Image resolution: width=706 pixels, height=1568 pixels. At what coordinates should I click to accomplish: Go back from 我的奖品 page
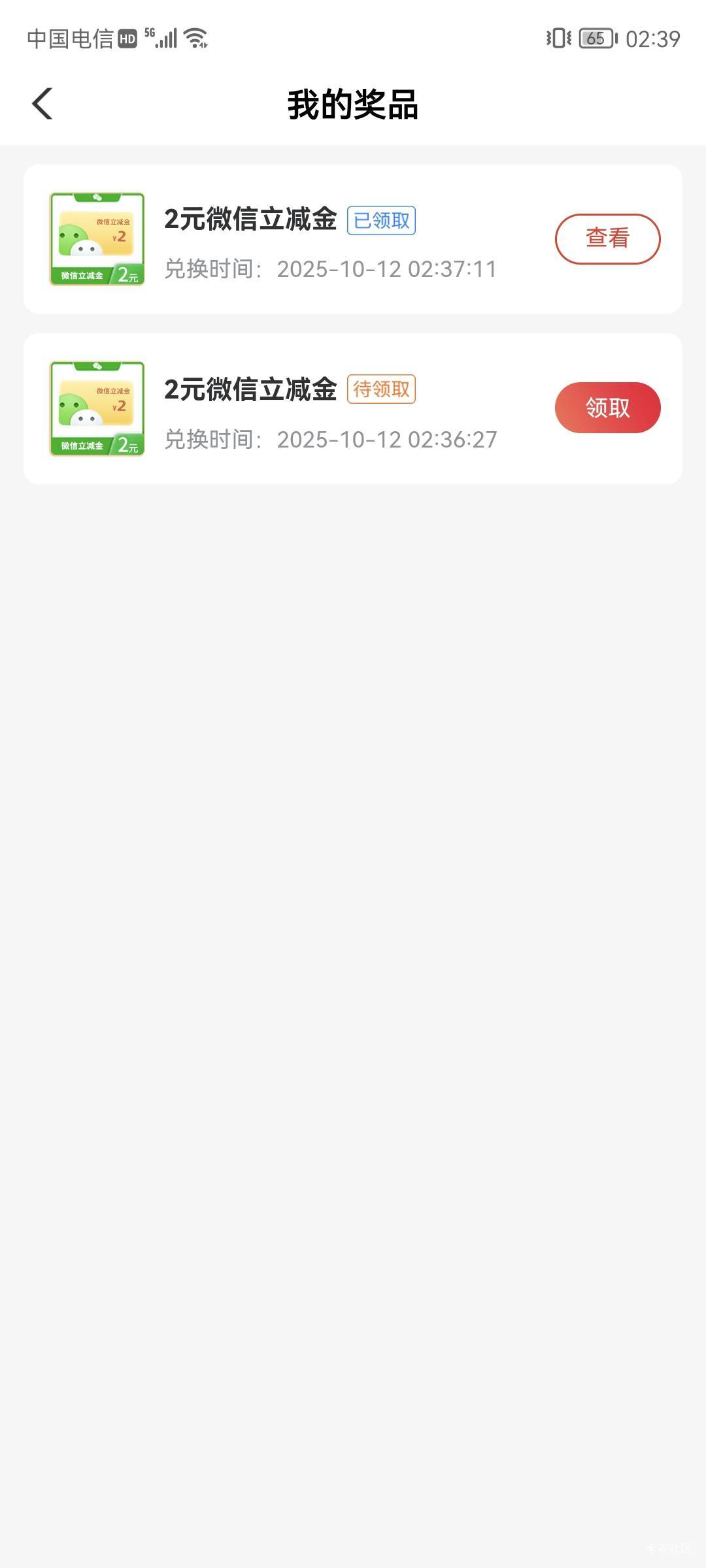pyautogui.click(x=42, y=104)
